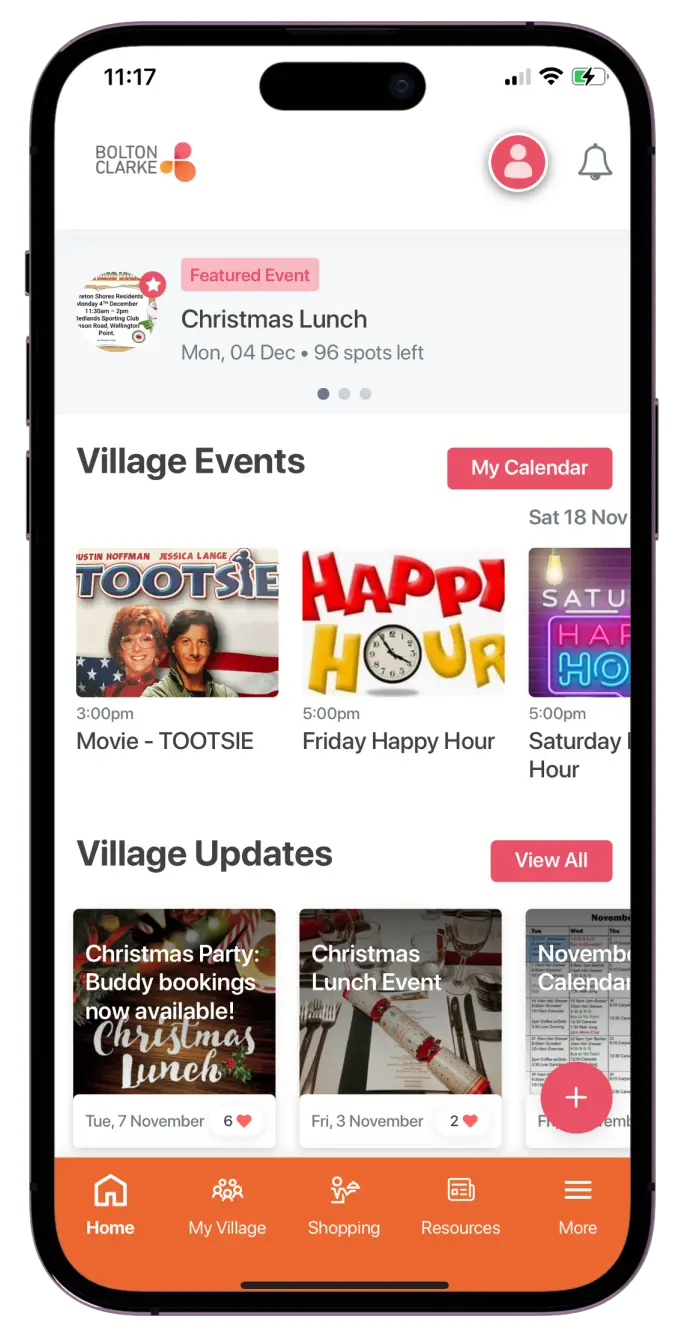Open the Friday Happy Hour event

pyautogui.click(x=403, y=650)
